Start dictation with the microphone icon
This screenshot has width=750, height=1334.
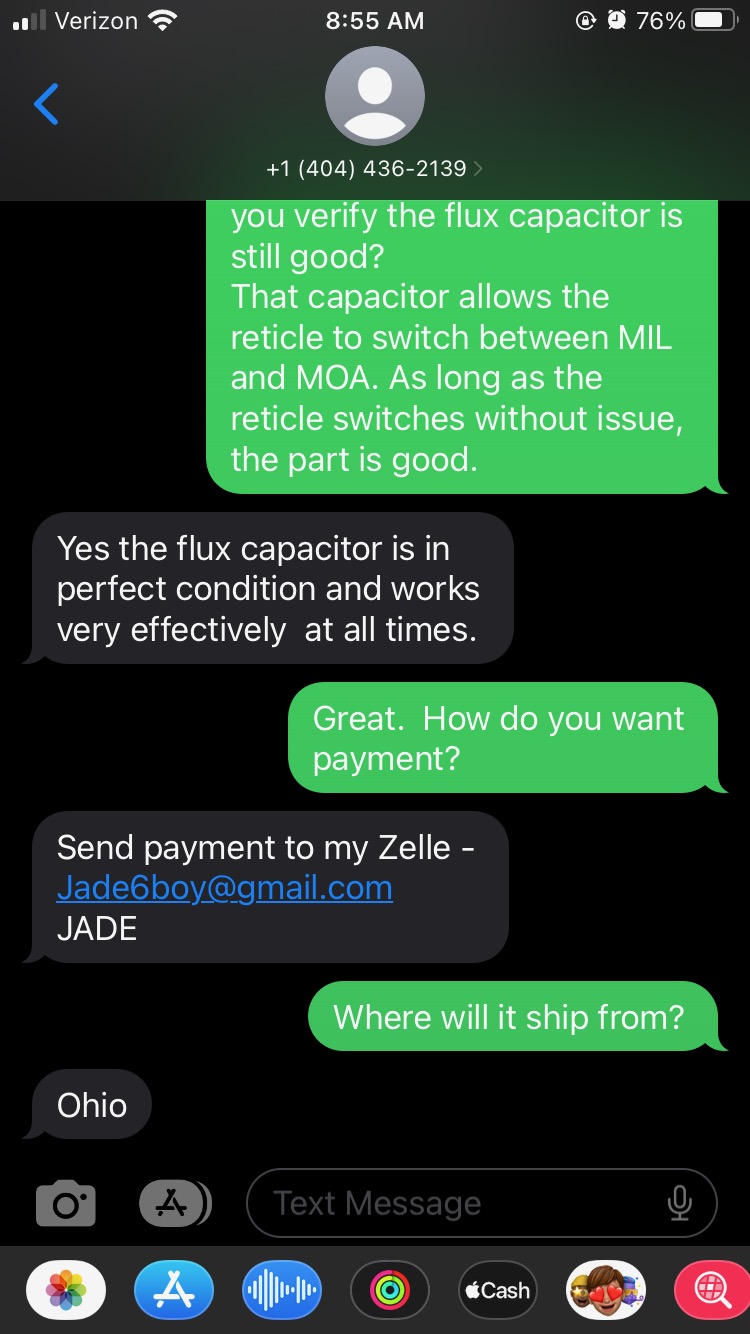click(x=680, y=1204)
